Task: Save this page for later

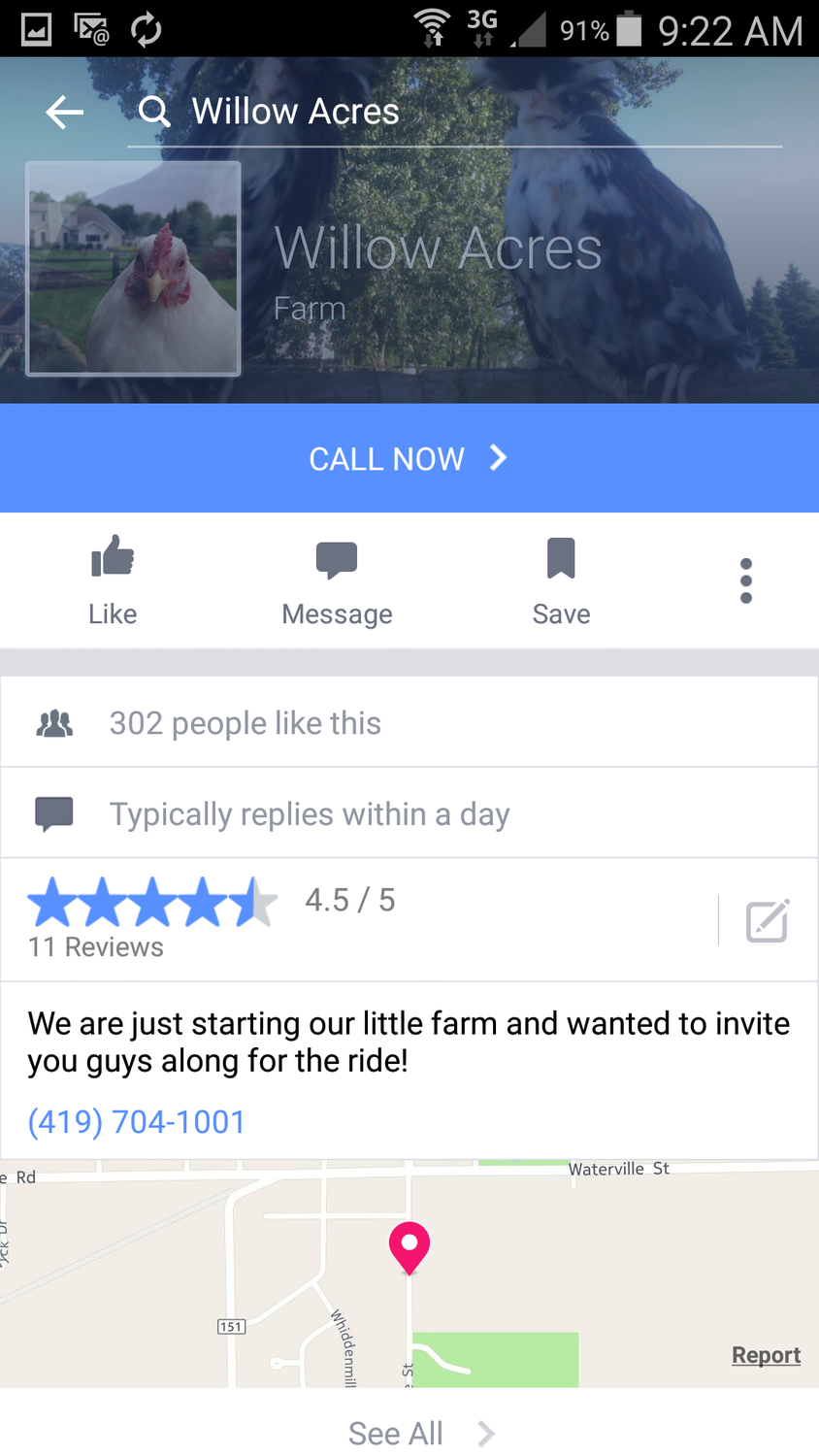Action: point(561,580)
